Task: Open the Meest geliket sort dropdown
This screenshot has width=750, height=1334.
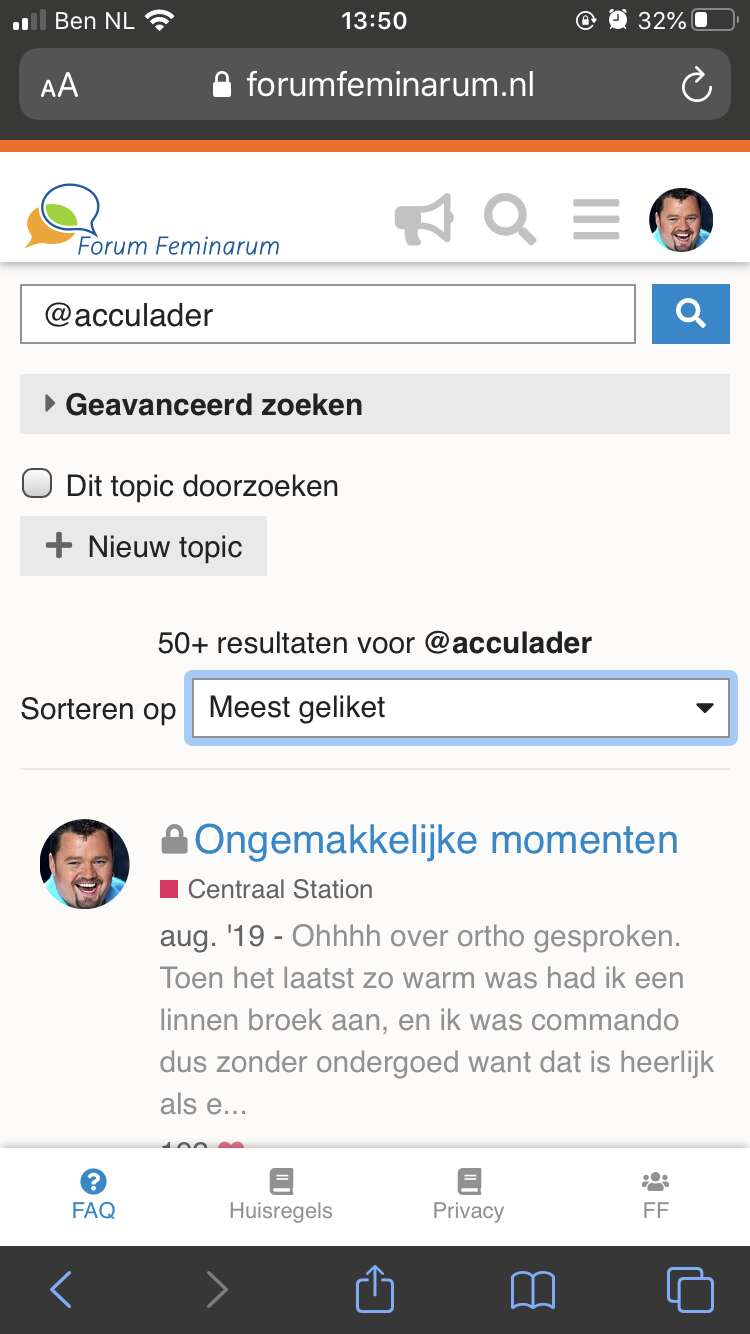Action: [x=460, y=708]
